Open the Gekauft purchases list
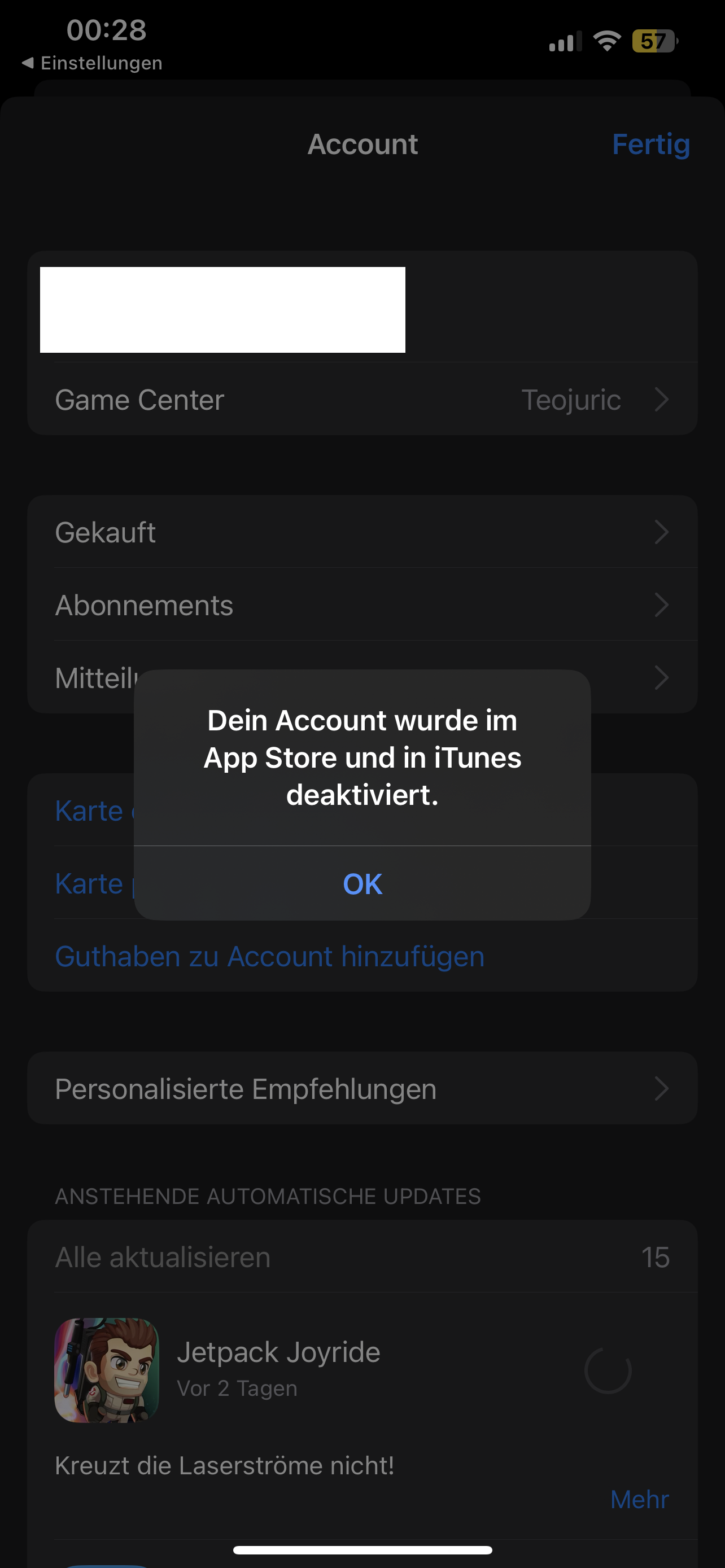This screenshot has width=725, height=1568. [362, 533]
